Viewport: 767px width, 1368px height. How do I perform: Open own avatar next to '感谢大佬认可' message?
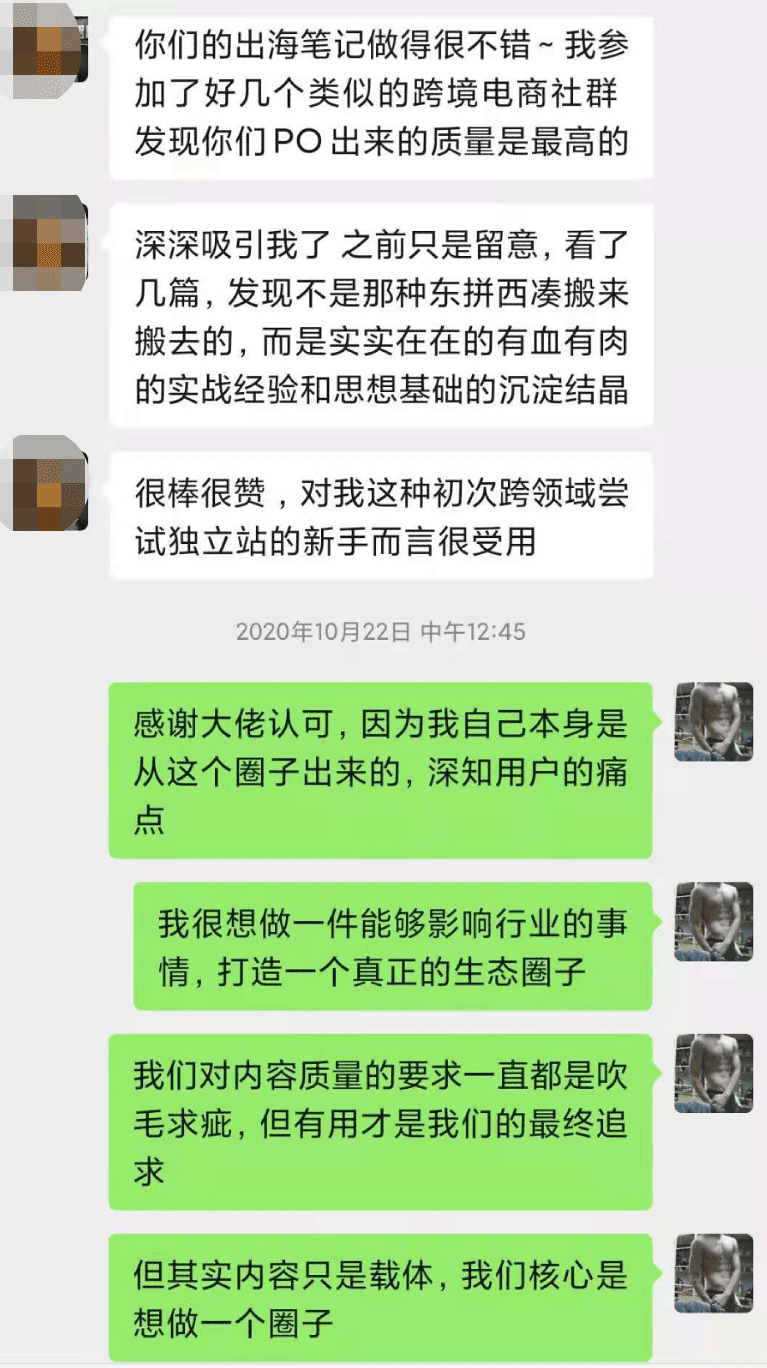pos(713,721)
